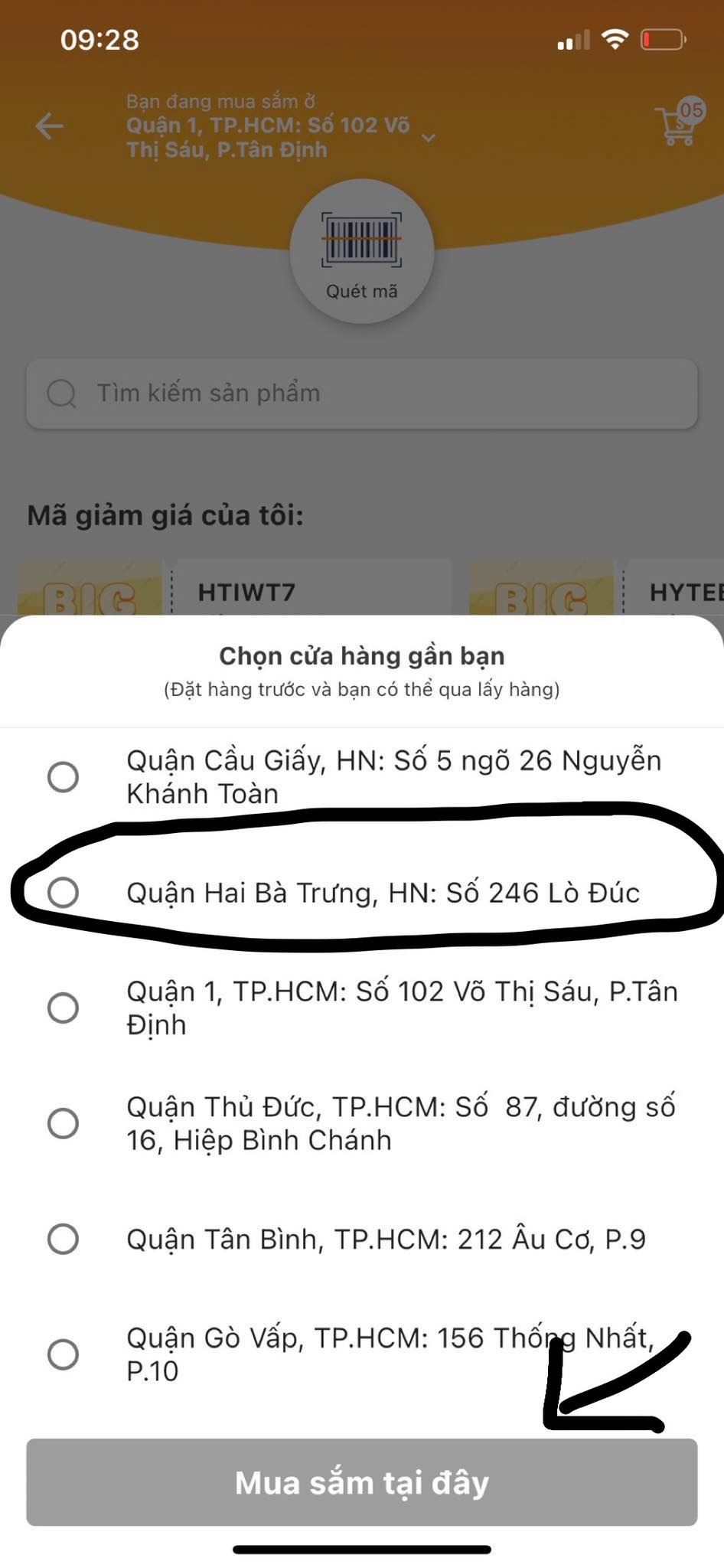Expand the current store location dropdown
This screenshot has width=724, height=1568.
[x=429, y=138]
